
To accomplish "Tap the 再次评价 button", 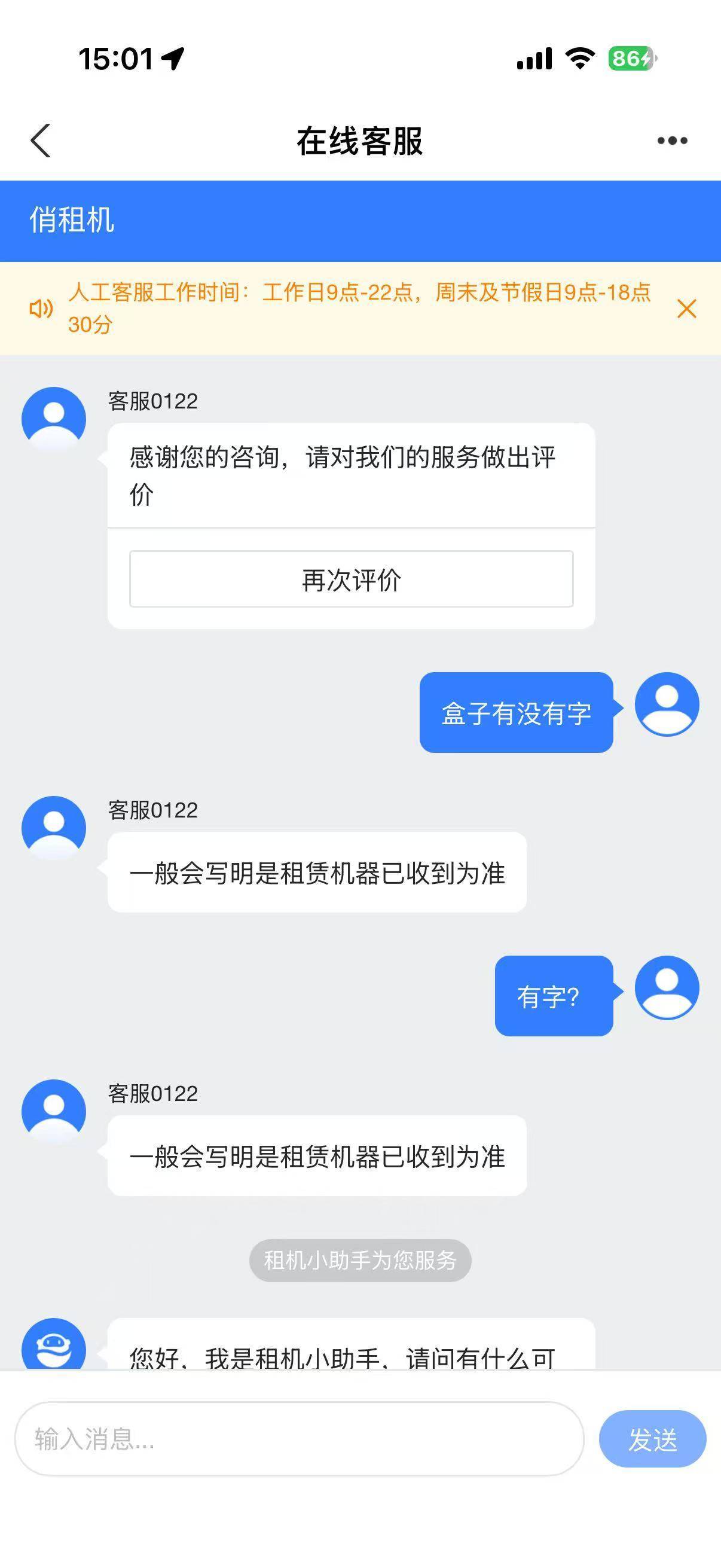I will [x=351, y=579].
